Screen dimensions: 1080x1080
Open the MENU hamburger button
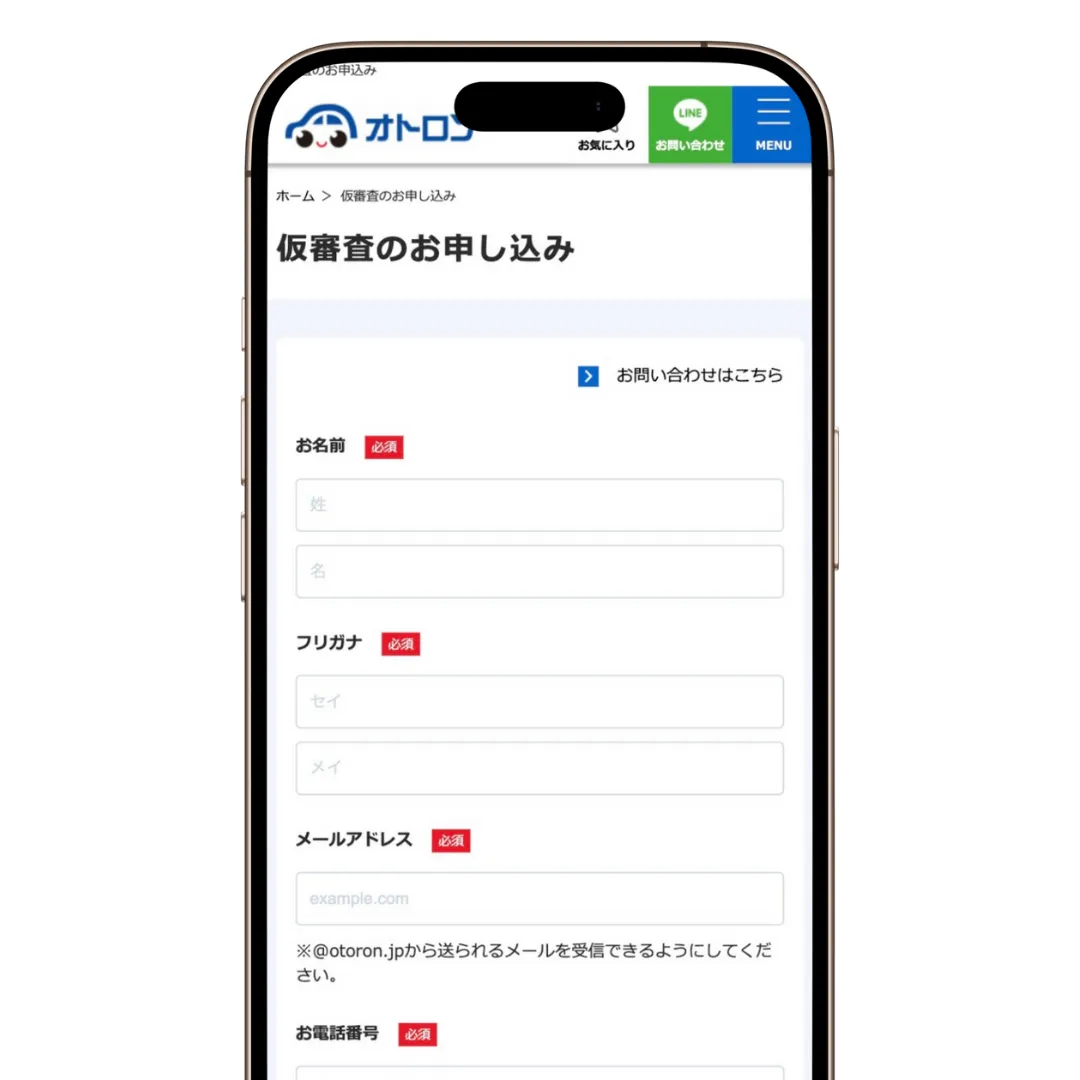tap(772, 124)
